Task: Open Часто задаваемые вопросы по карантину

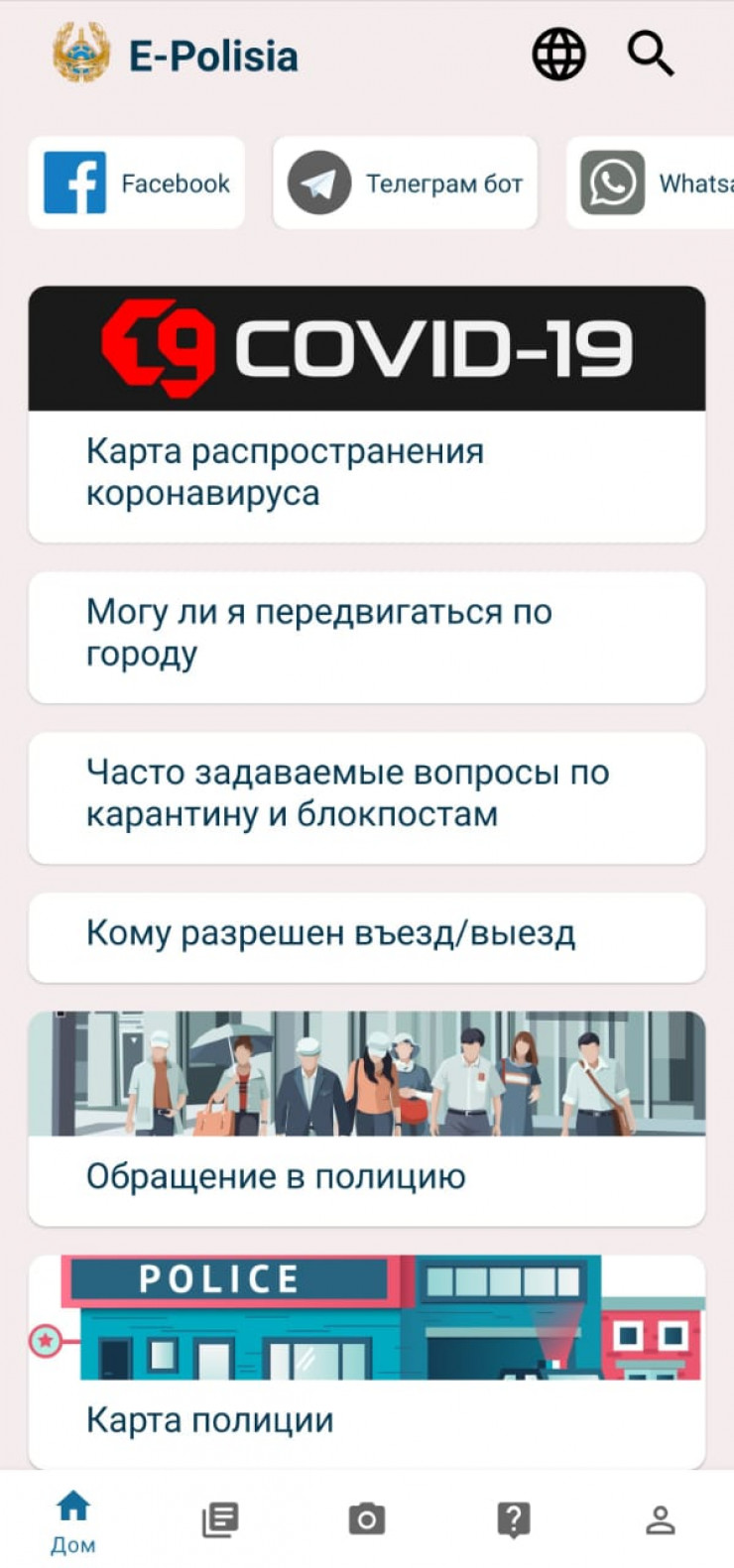Action: coord(366,795)
